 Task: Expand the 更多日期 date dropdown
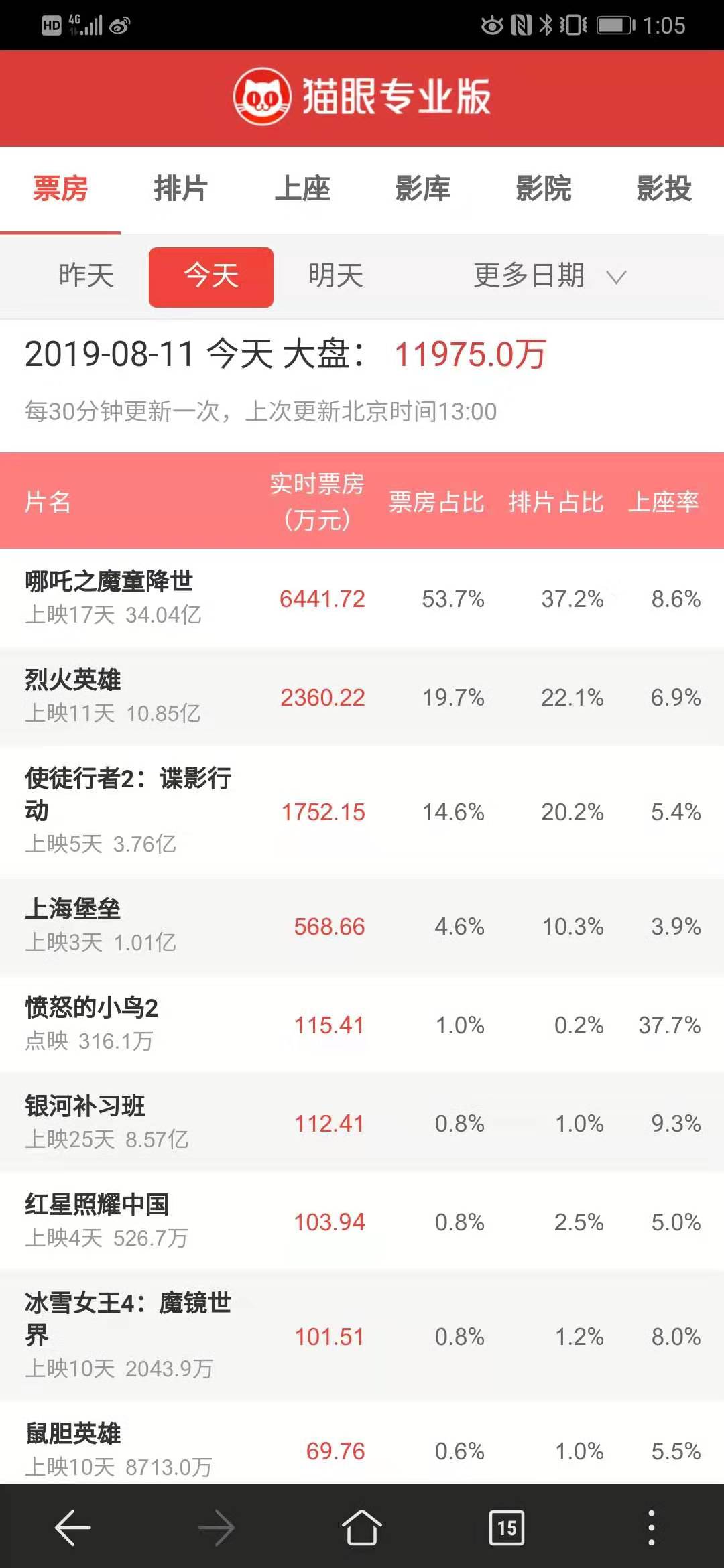[x=550, y=277]
